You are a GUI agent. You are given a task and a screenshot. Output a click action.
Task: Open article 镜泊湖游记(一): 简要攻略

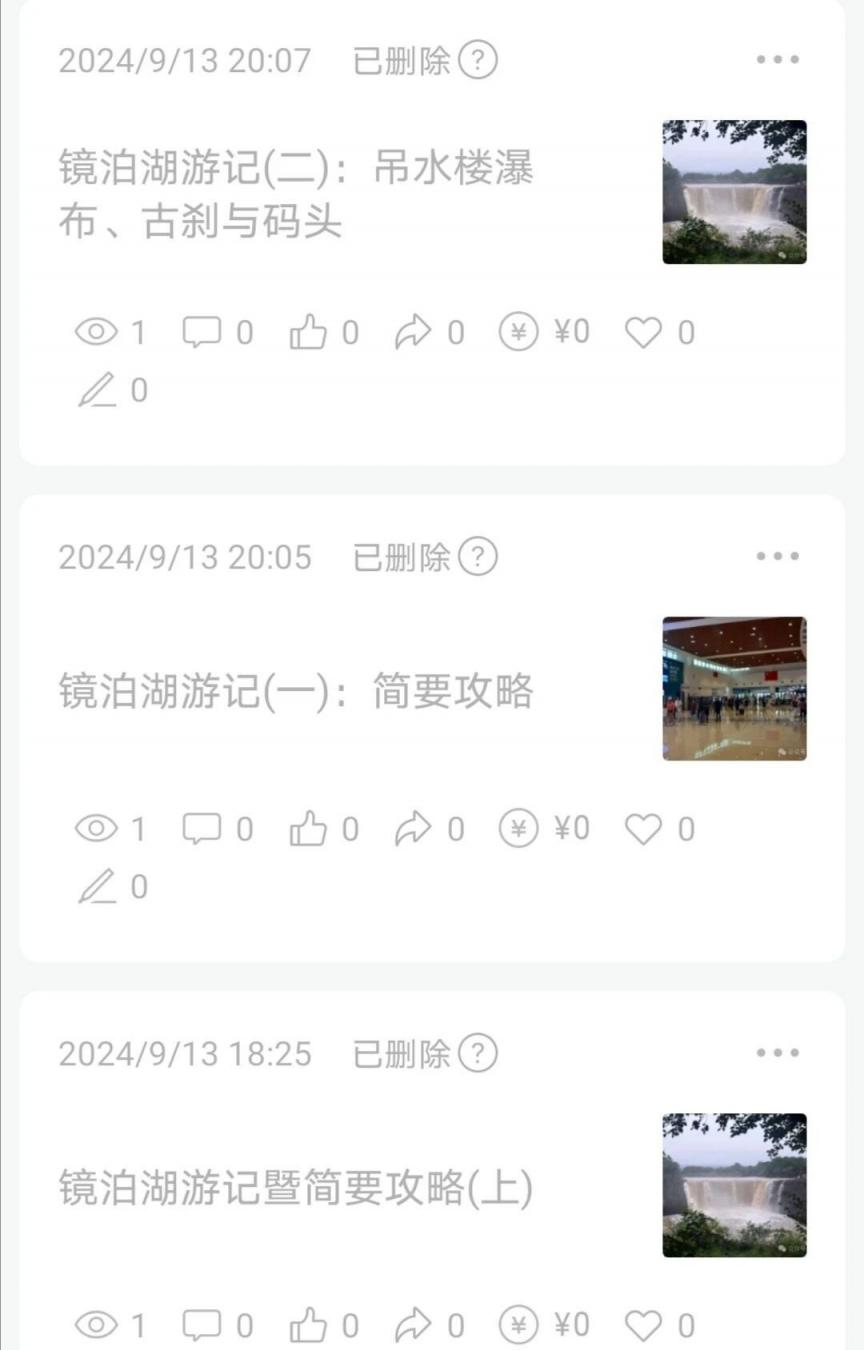click(296, 691)
